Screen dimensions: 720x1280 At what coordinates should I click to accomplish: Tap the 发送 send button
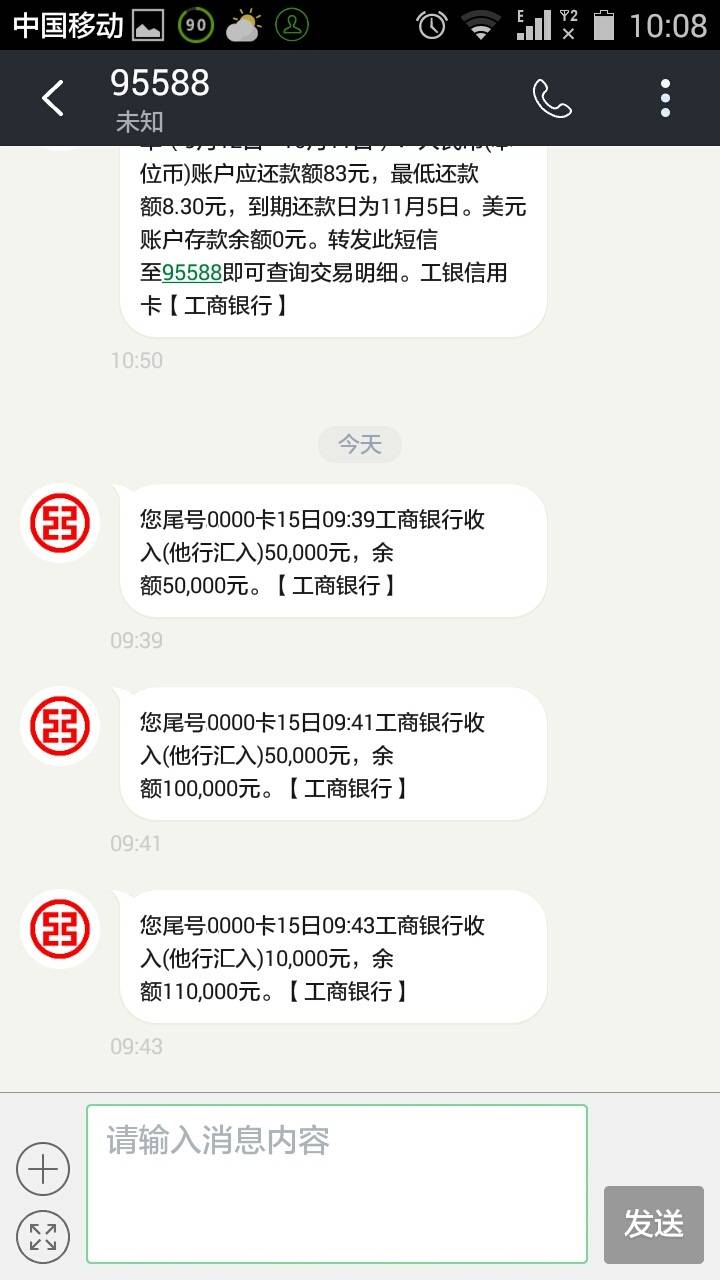coord(654,1224)
